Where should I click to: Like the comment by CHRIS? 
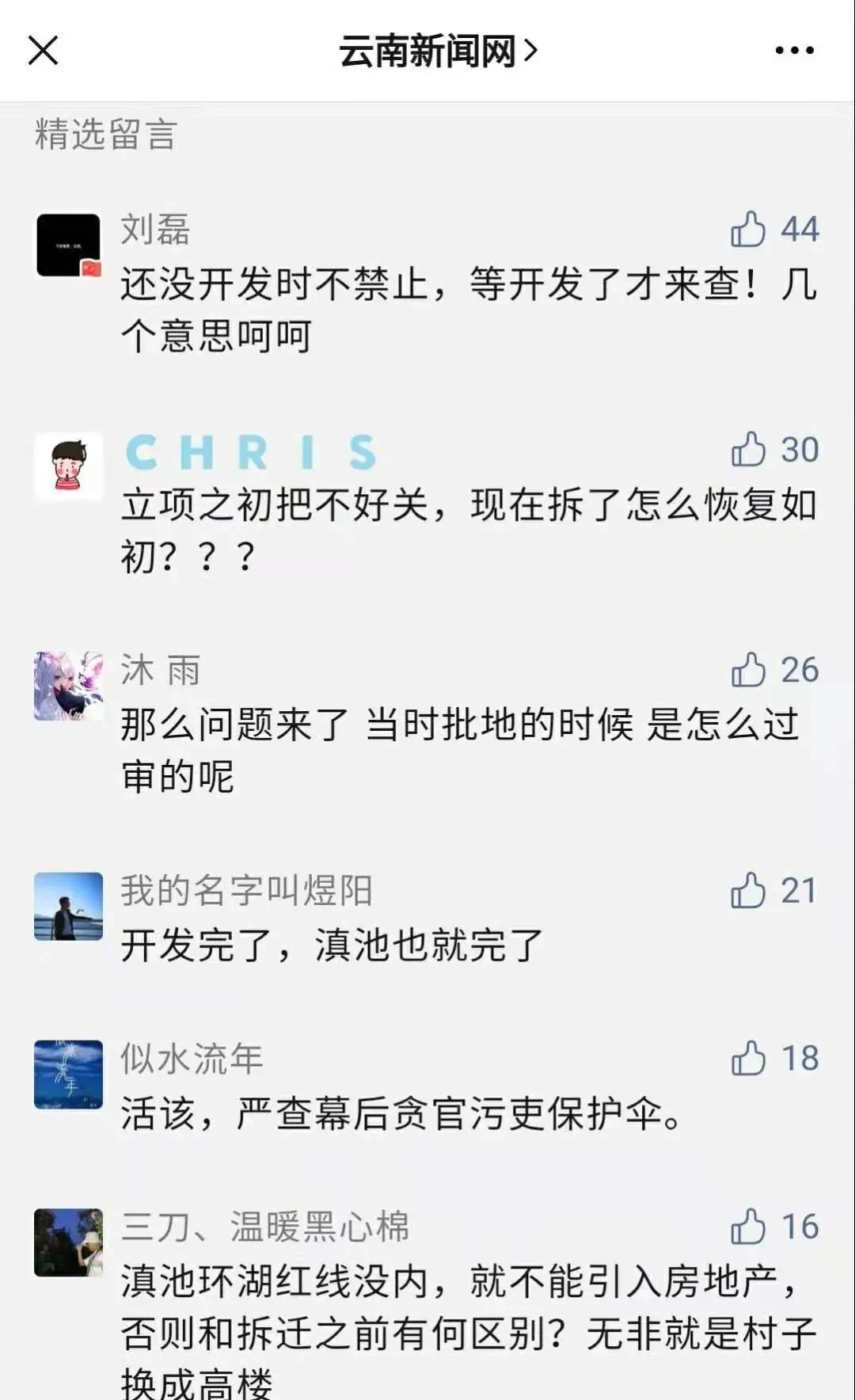pyautogui.click(x=748, y=450)
